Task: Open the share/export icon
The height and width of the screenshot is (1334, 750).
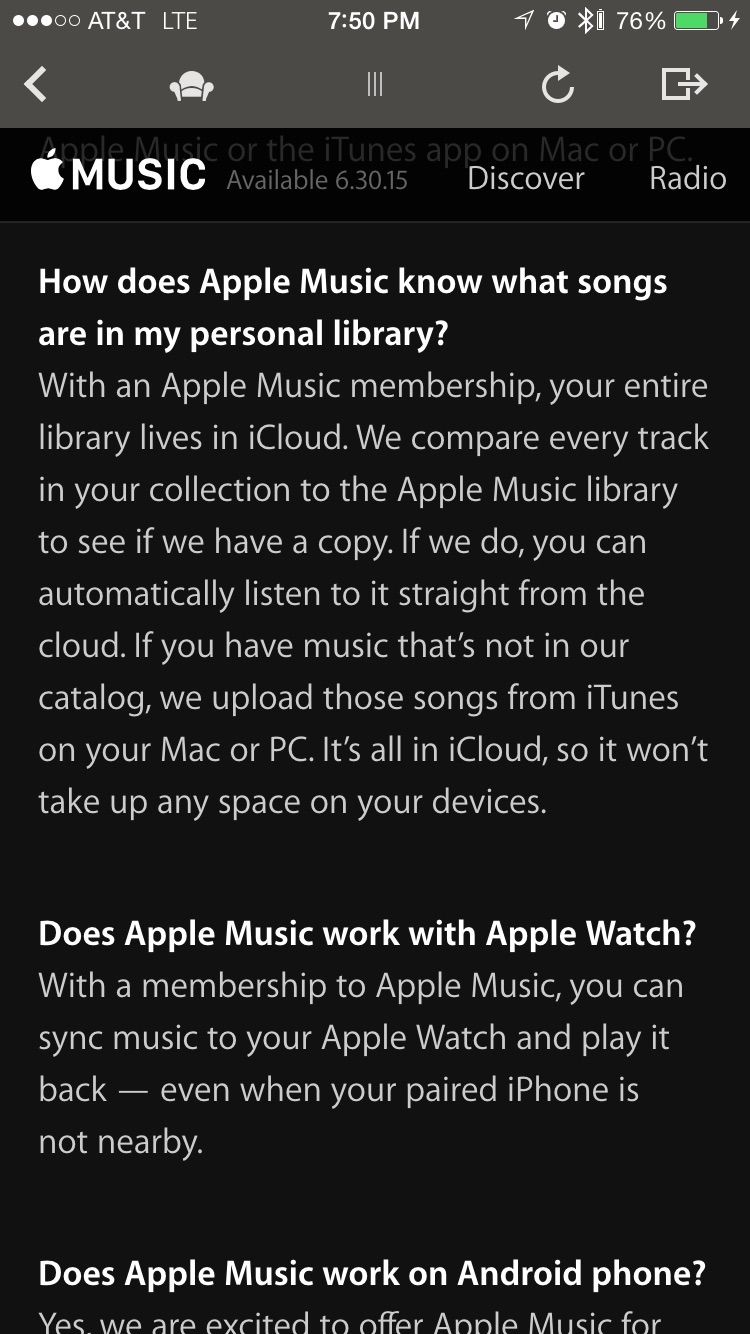Action: coord(685,85)
